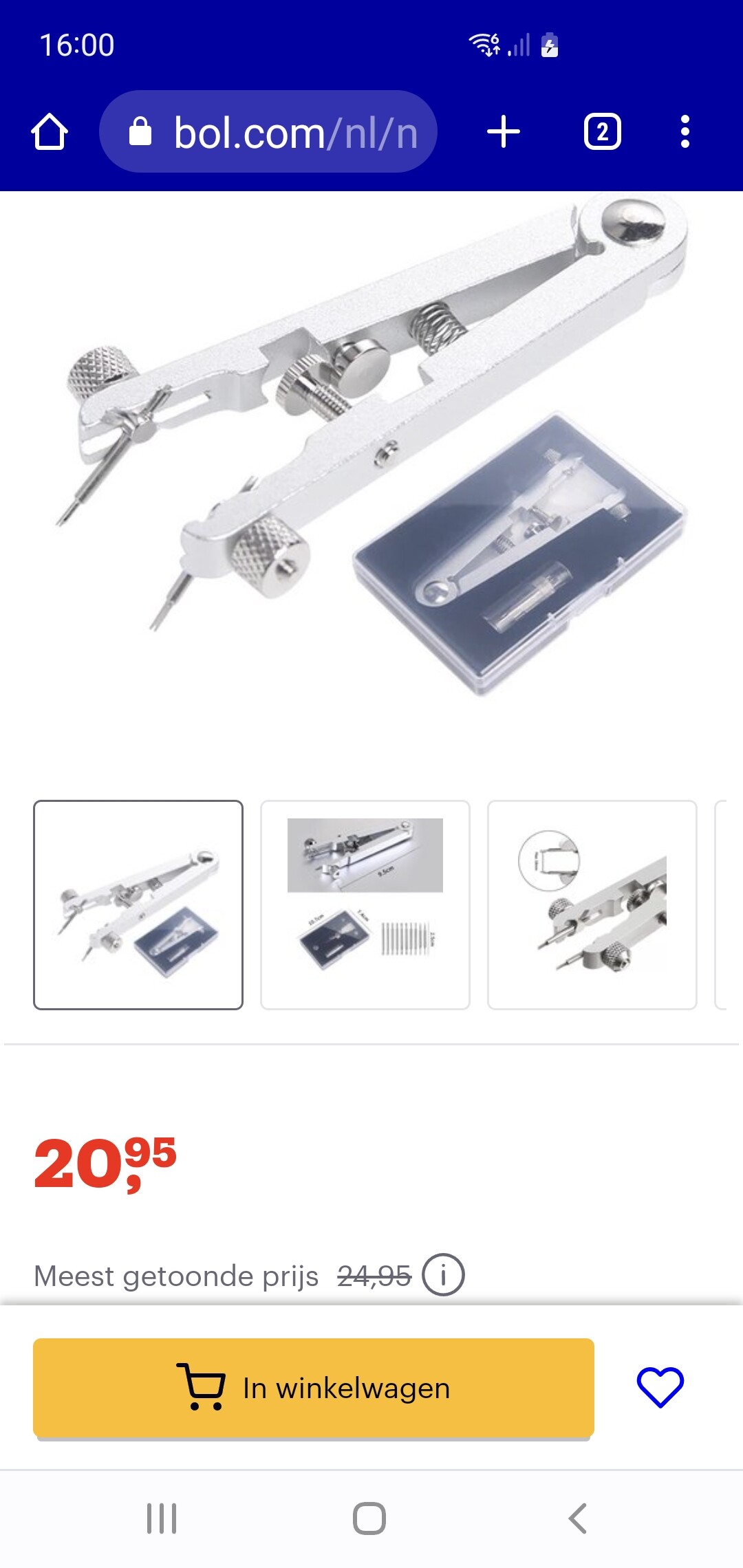Image resolution: width=743 pixels, height=1568 pixels.
Task: Go to the browser home page
Action: point(50,131)
